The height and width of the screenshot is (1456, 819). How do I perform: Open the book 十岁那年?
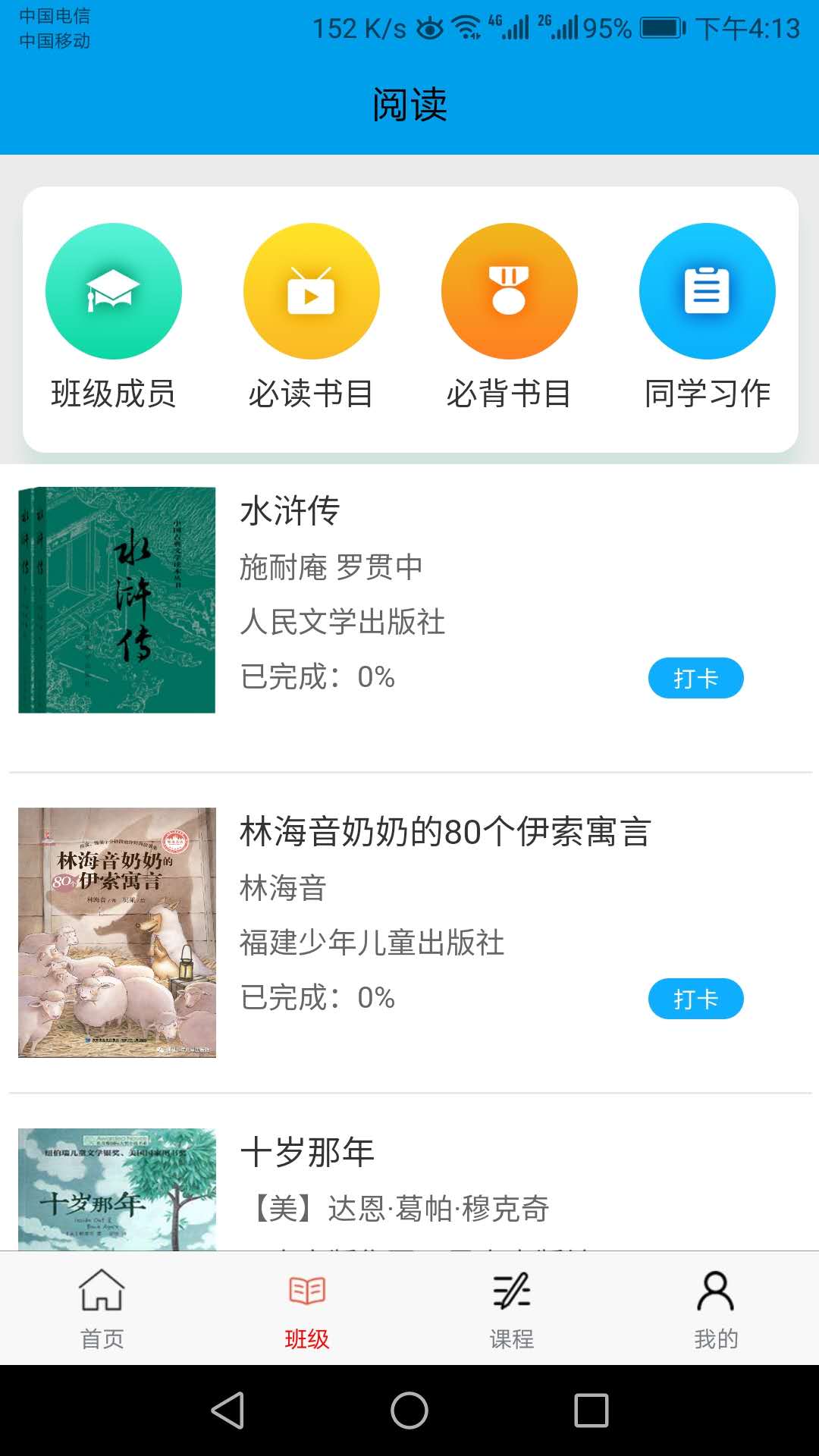click(x=307, y=1153)
